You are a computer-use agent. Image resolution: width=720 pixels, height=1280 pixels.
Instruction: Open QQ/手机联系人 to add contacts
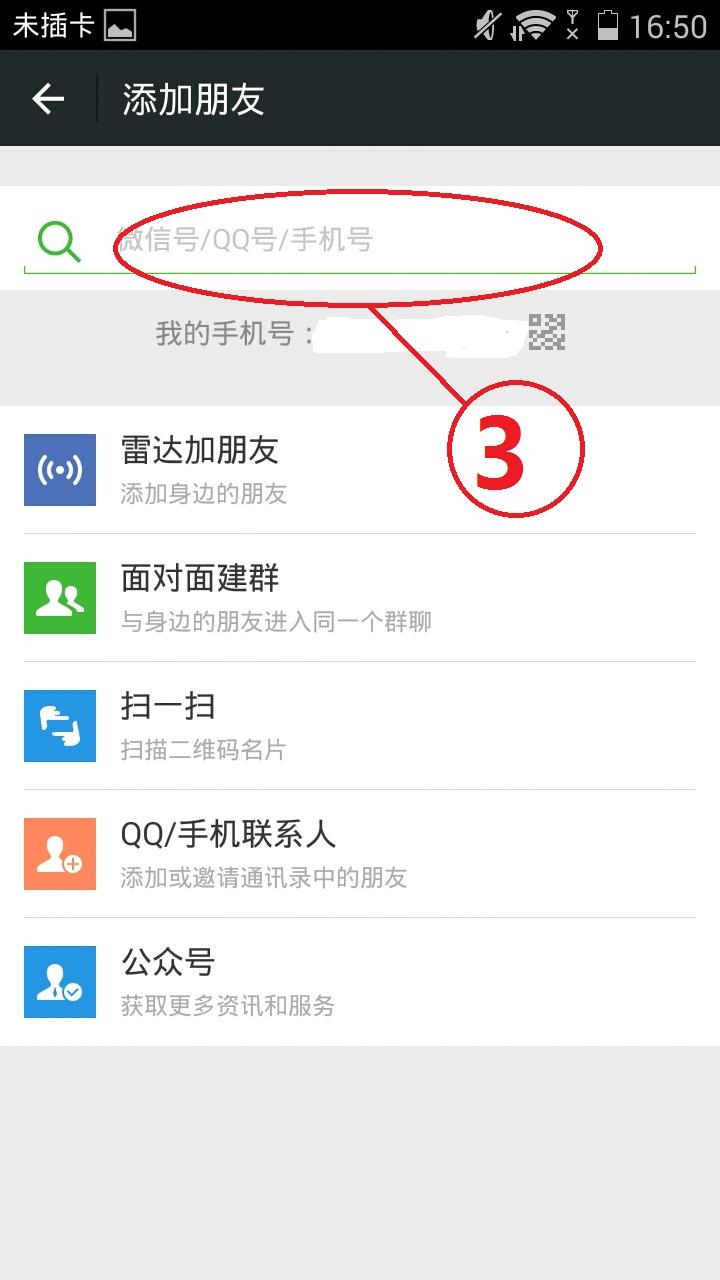pyautogui.click(x=360, y=853)
